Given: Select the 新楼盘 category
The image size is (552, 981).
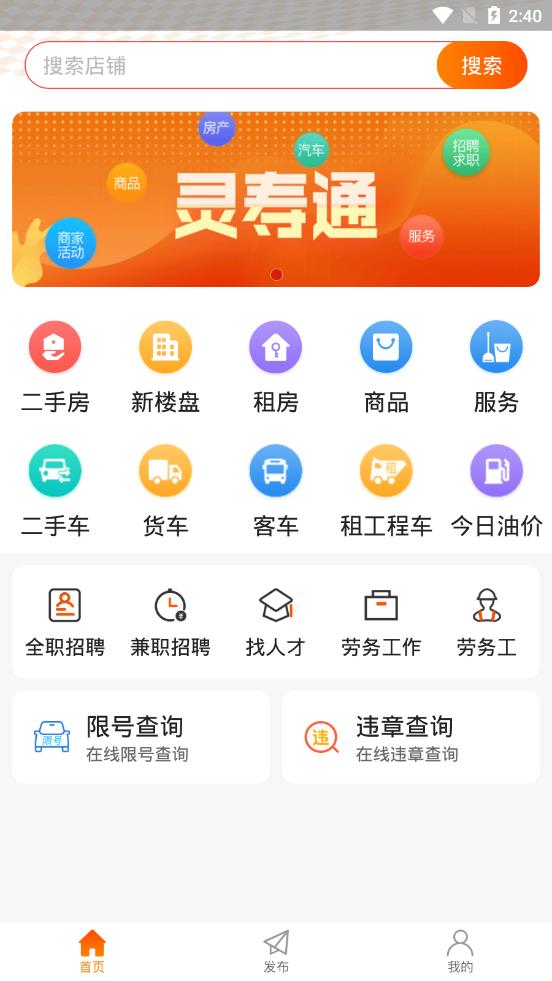Looking at the screenshot, I should 165,367.
